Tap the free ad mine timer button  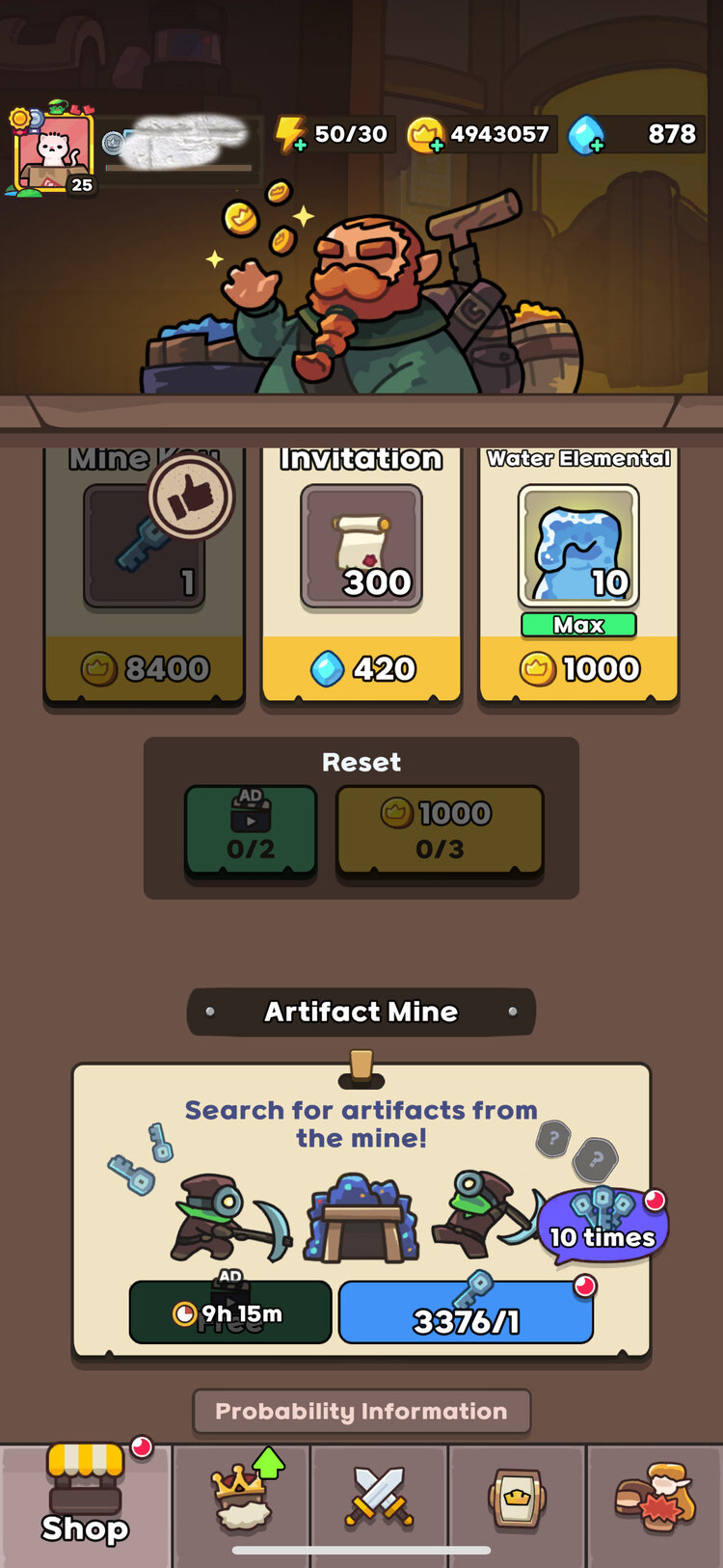click(230, 1312)
